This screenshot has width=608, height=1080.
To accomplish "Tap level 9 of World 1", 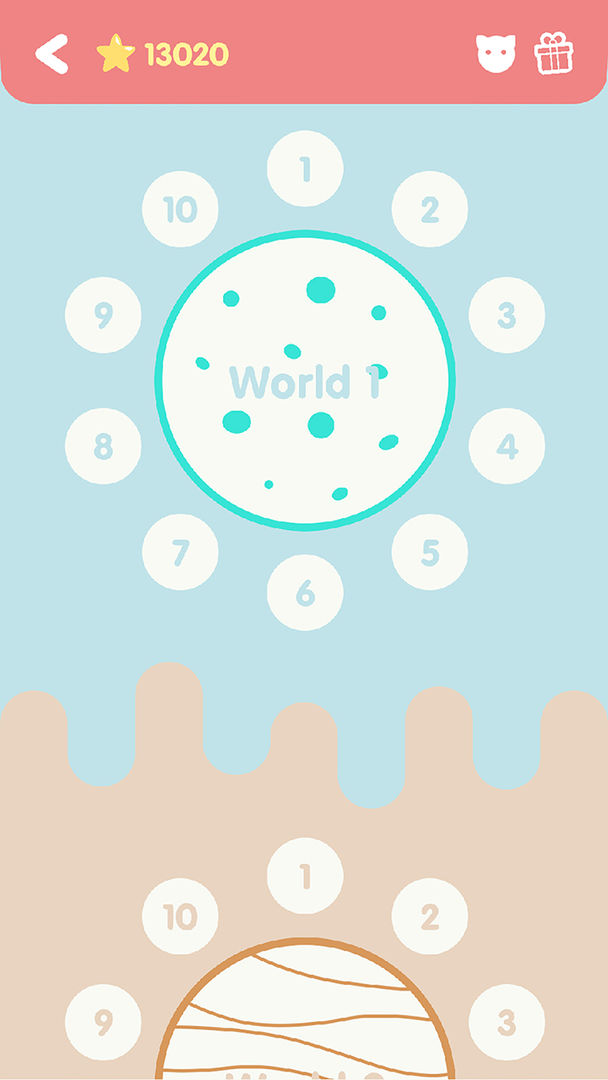I will [x=103, y=315].
